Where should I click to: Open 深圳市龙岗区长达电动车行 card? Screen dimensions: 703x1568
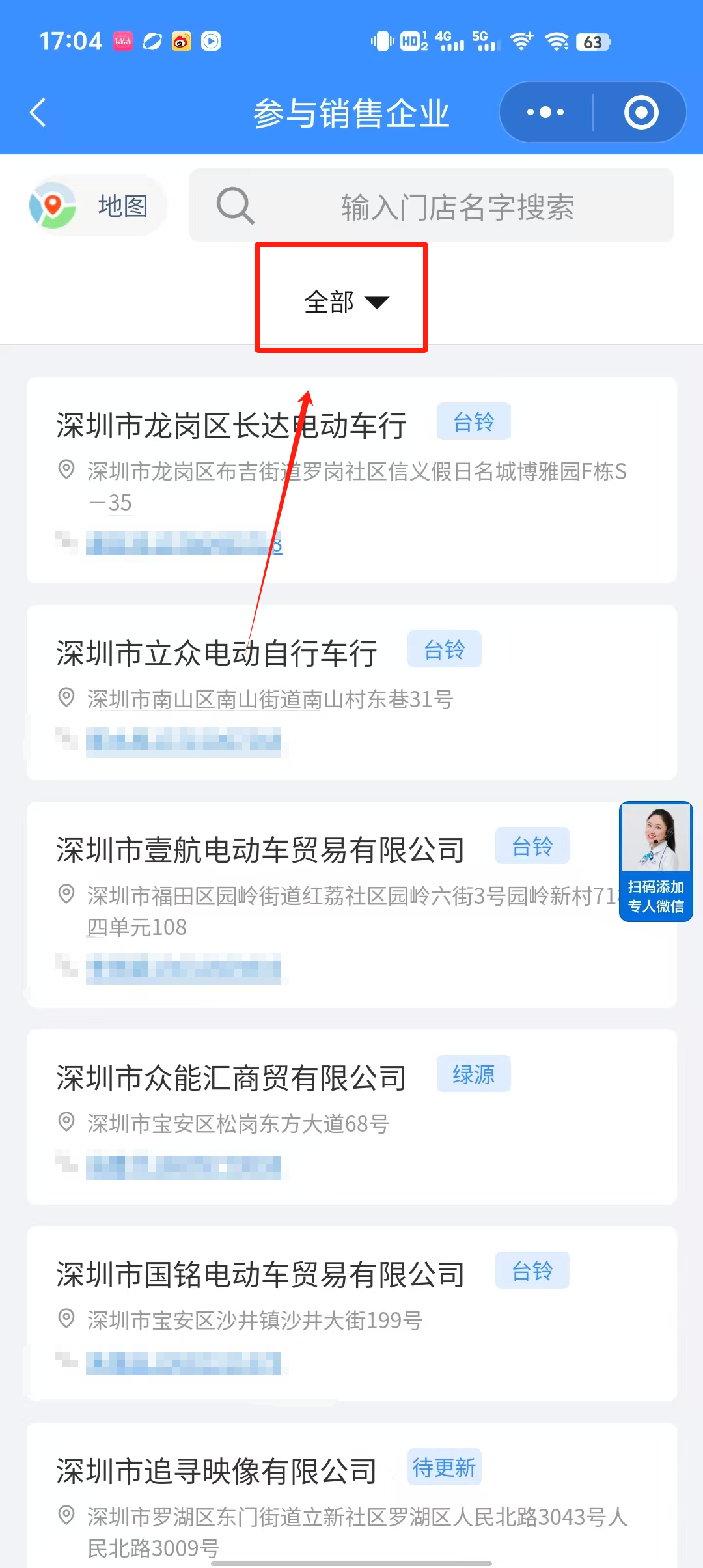coord(231,427)
